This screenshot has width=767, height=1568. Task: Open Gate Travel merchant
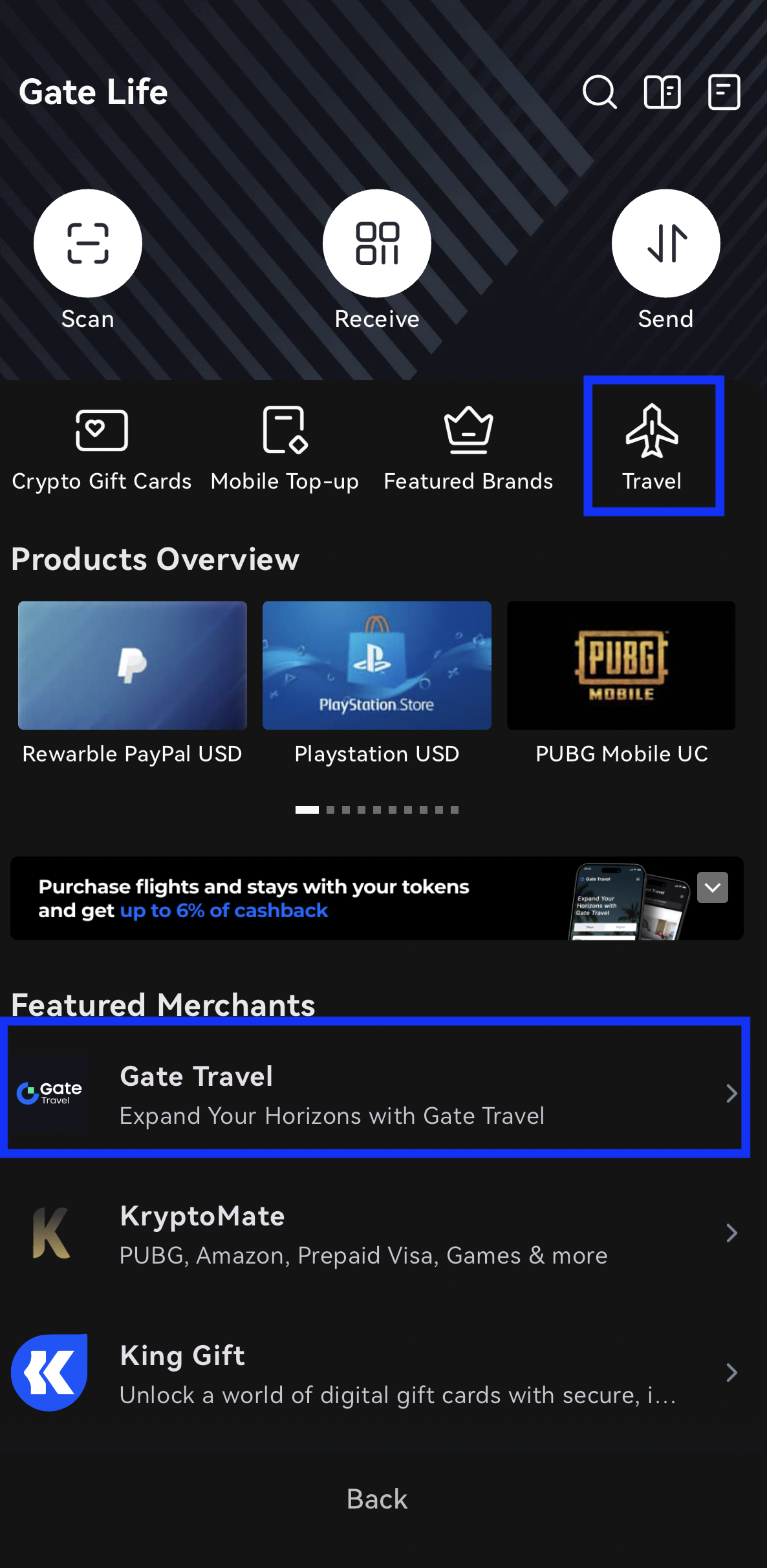(x=375, y=1094)
